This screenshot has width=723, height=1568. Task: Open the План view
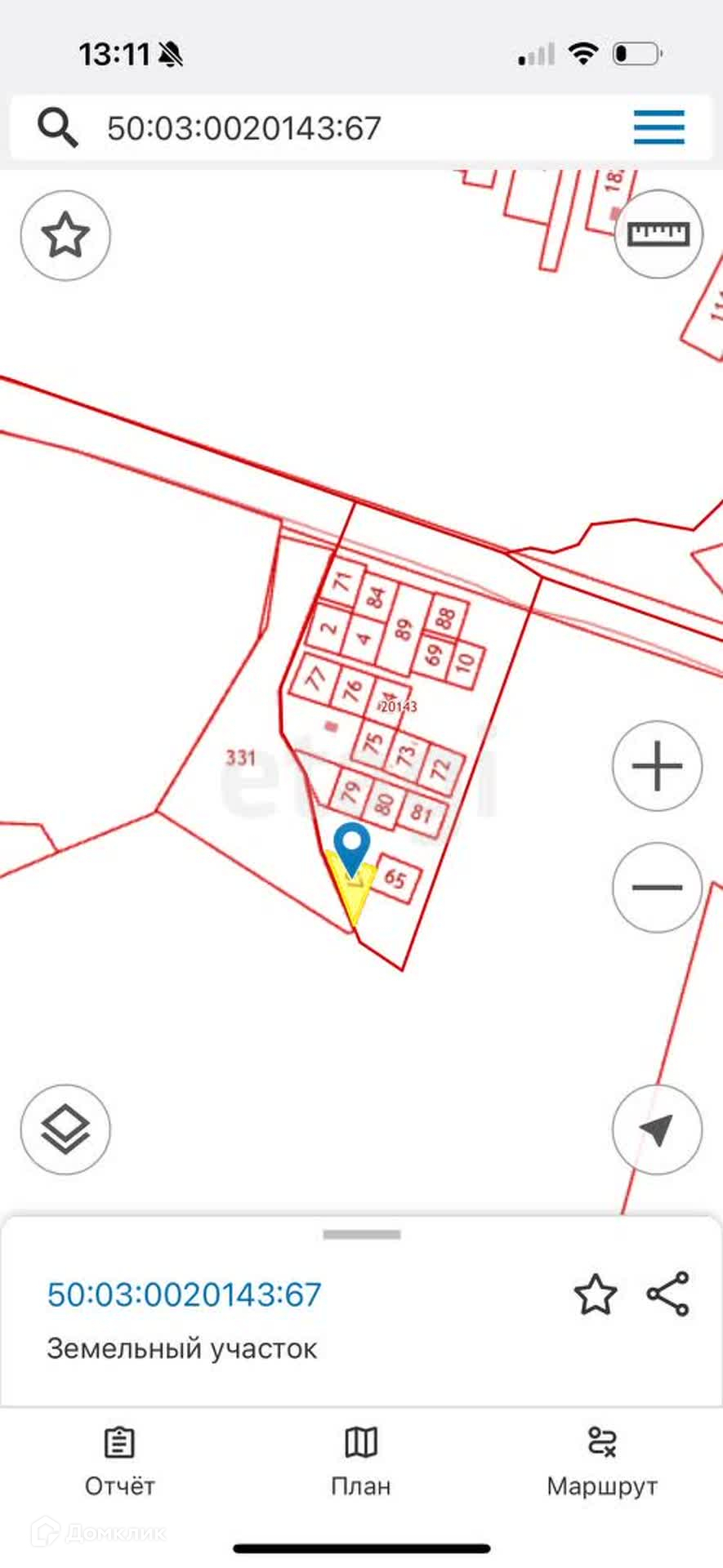pyautogui.click(x=360, y=1463)
